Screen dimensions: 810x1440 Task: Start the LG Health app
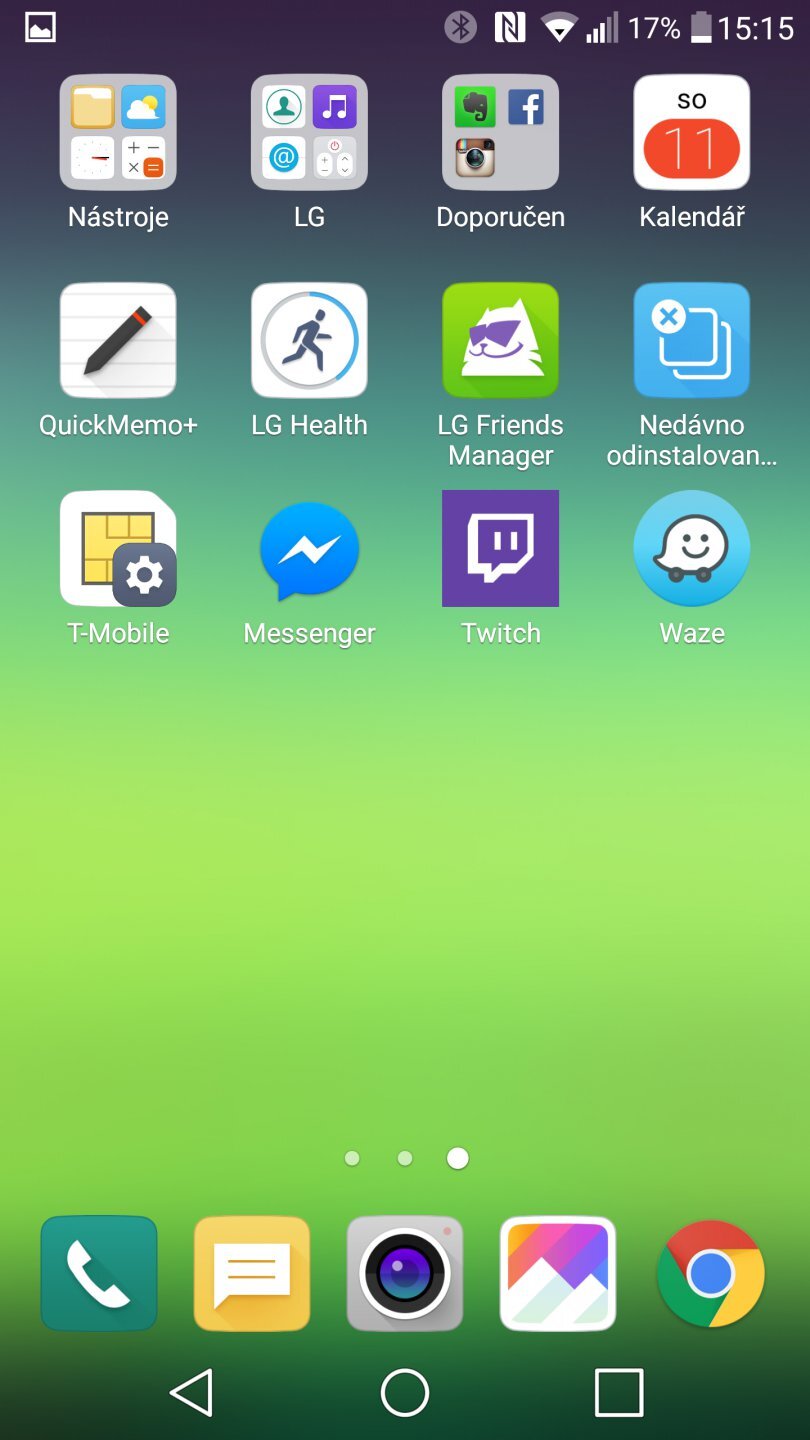click(309, 340)
